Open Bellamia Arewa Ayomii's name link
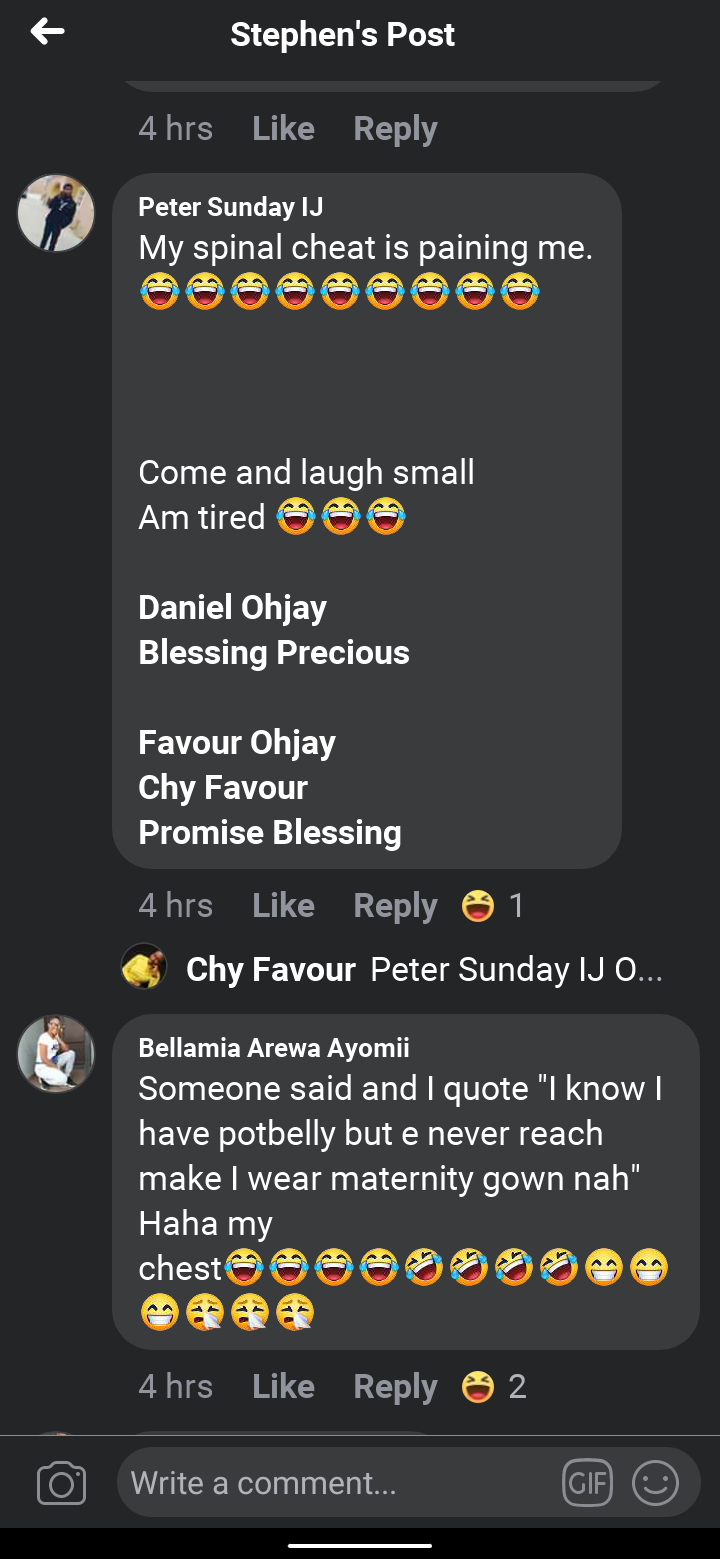Image resolution: width=720 pixels, height=1559 pixels. tap(273, 1048)
